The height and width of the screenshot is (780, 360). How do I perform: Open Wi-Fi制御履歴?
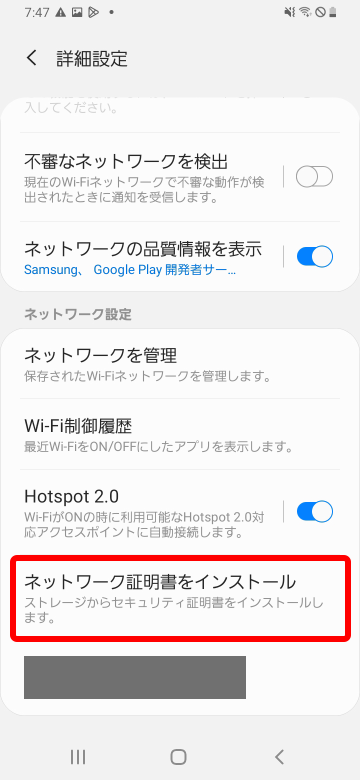(x=180, y=434)
